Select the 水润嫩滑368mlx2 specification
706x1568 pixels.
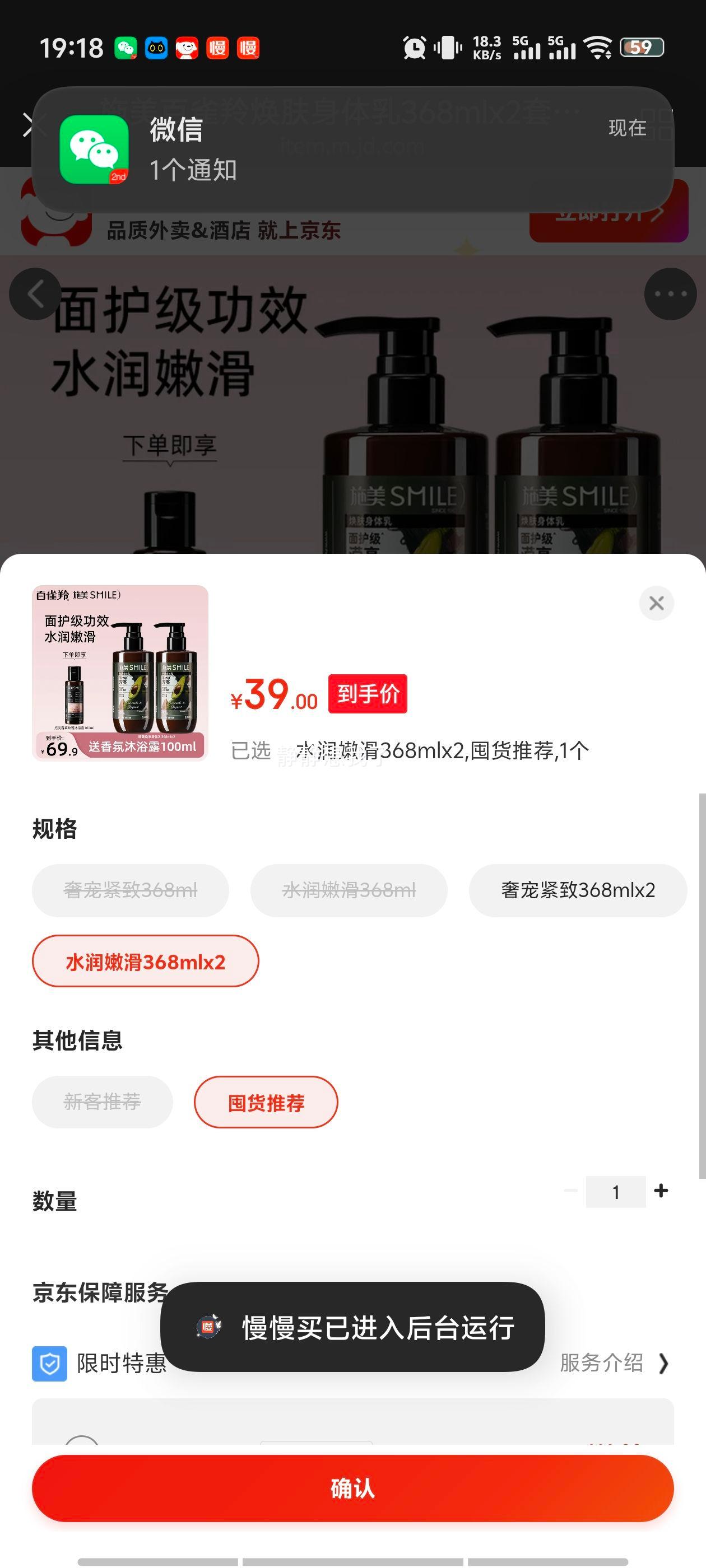click(146, 961)
